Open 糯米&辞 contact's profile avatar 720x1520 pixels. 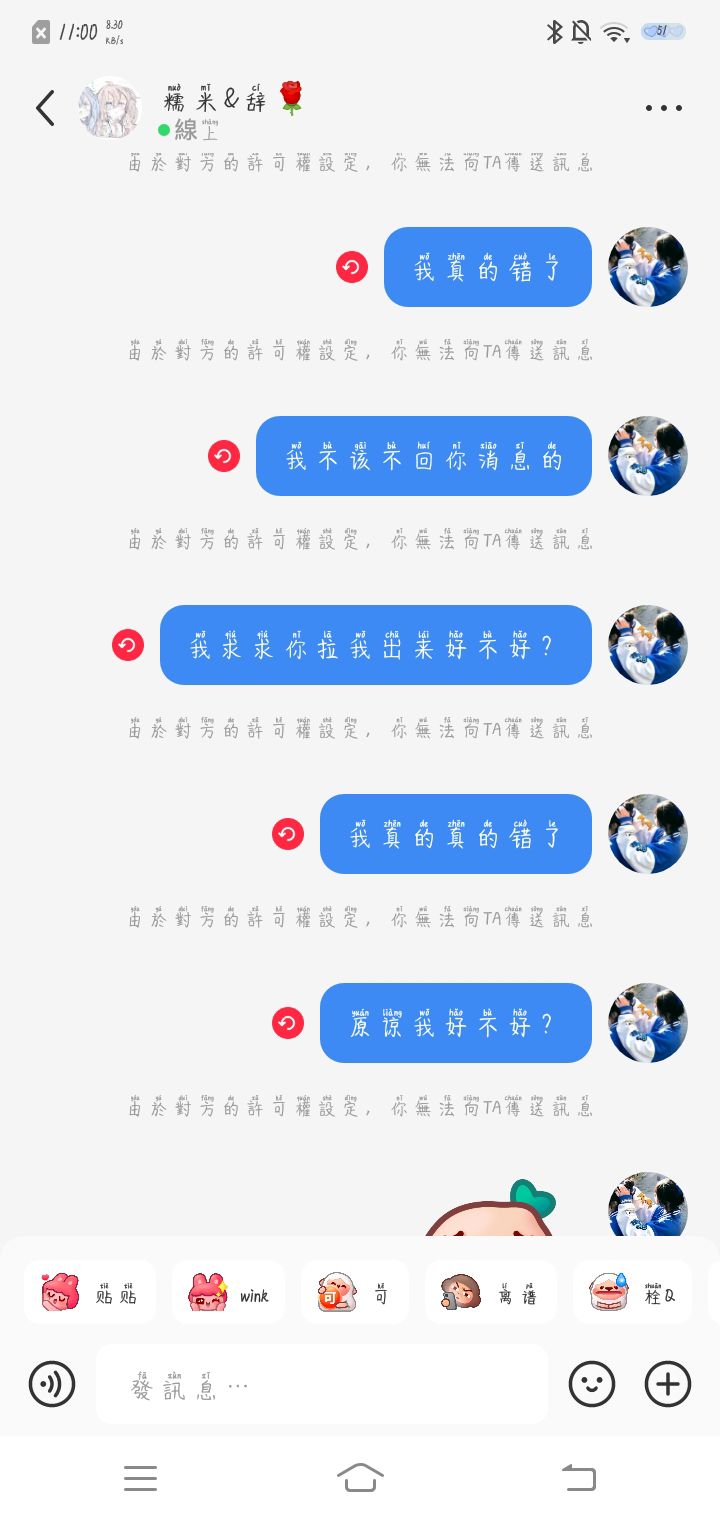click(x=110, y=108)
